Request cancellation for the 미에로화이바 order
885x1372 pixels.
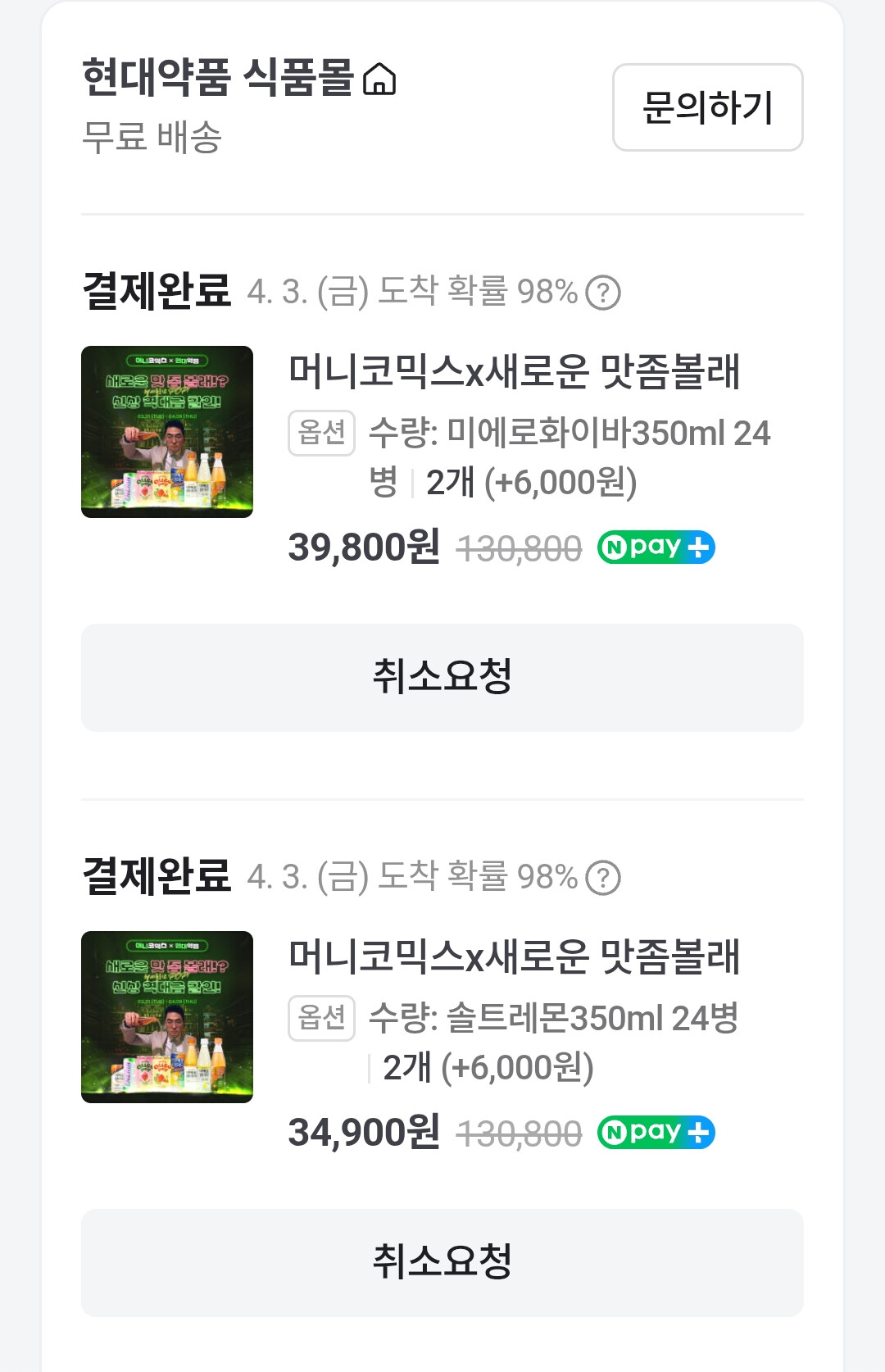coord(442,678)
